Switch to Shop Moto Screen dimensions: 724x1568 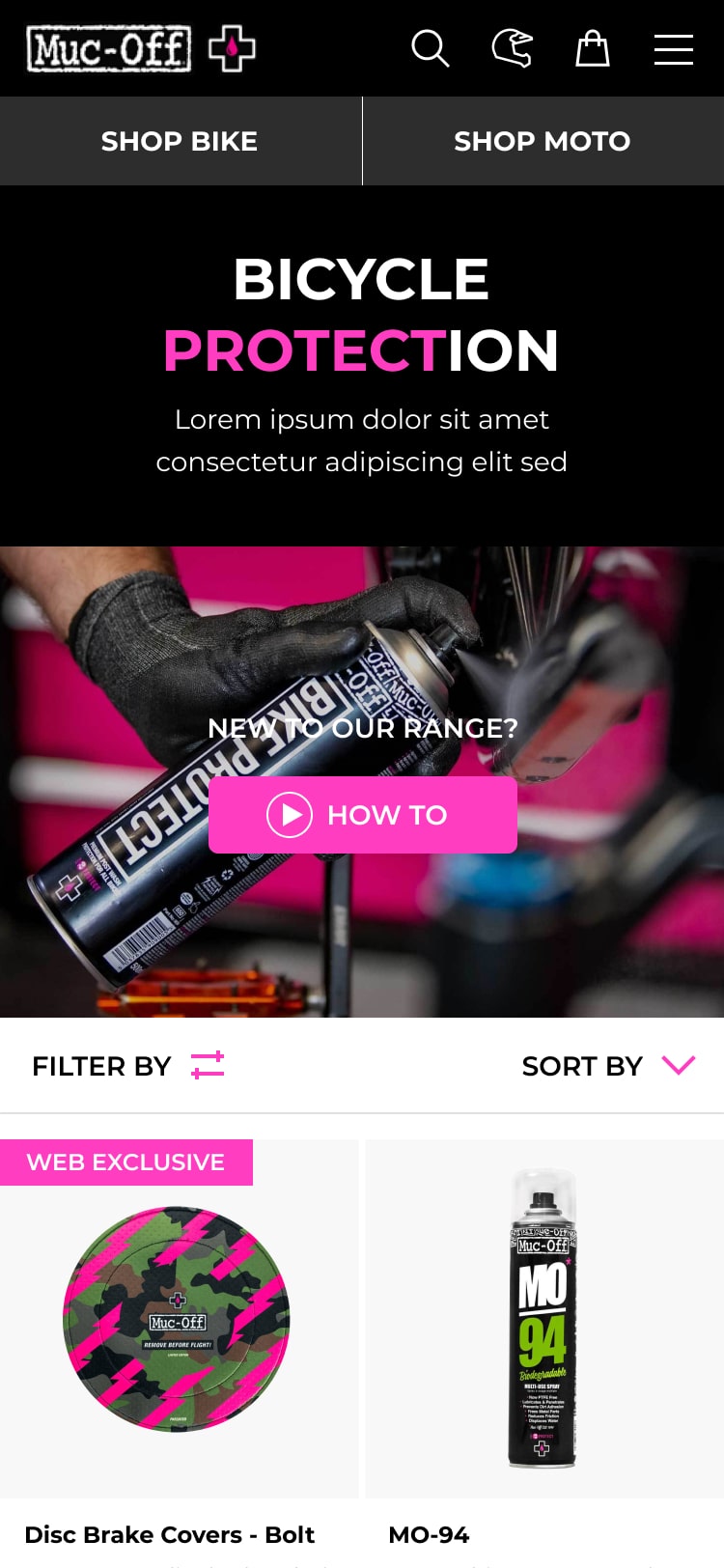[x=543, y=141]
